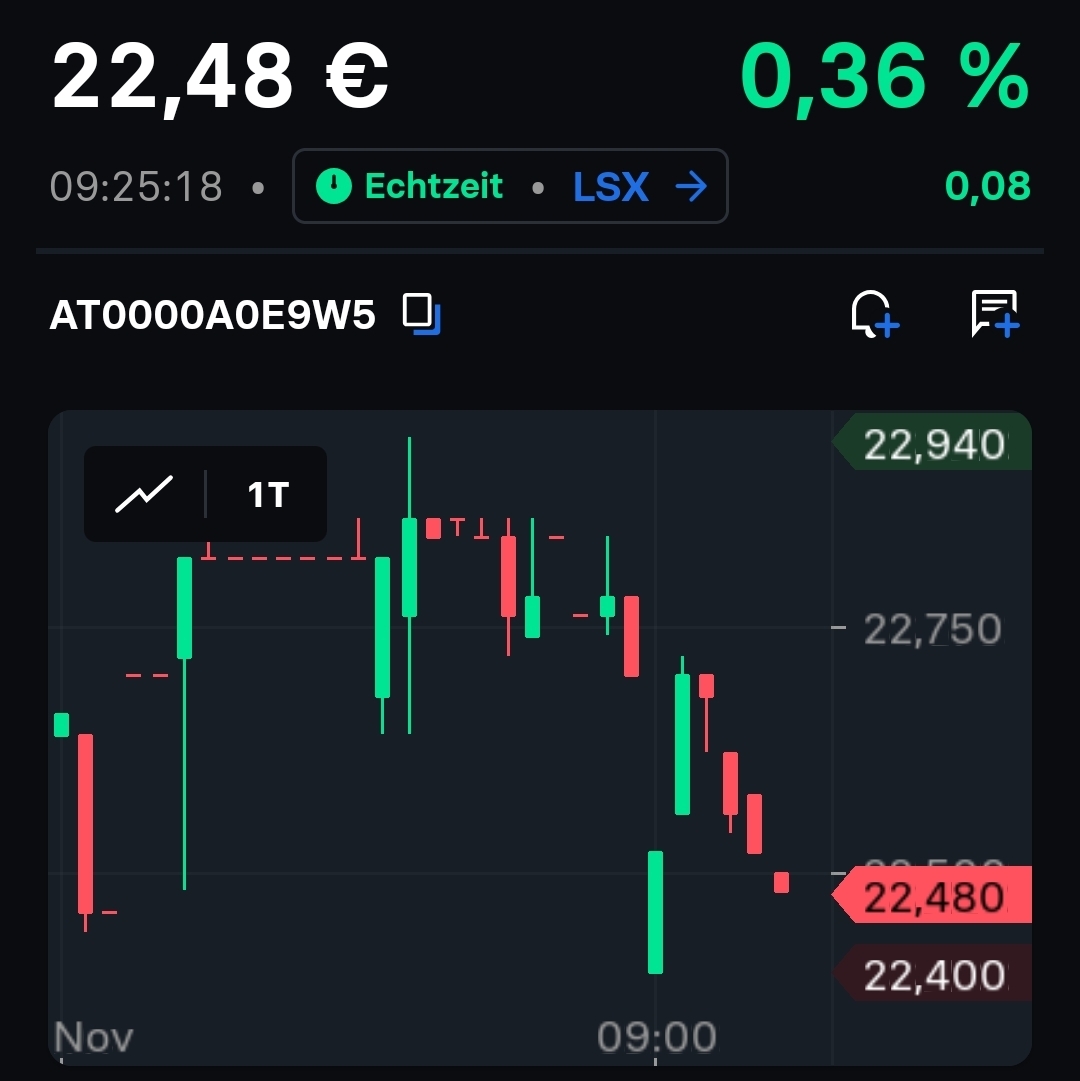
Task: Toggle real-time Echtzeit data mode
Action: 435,185
